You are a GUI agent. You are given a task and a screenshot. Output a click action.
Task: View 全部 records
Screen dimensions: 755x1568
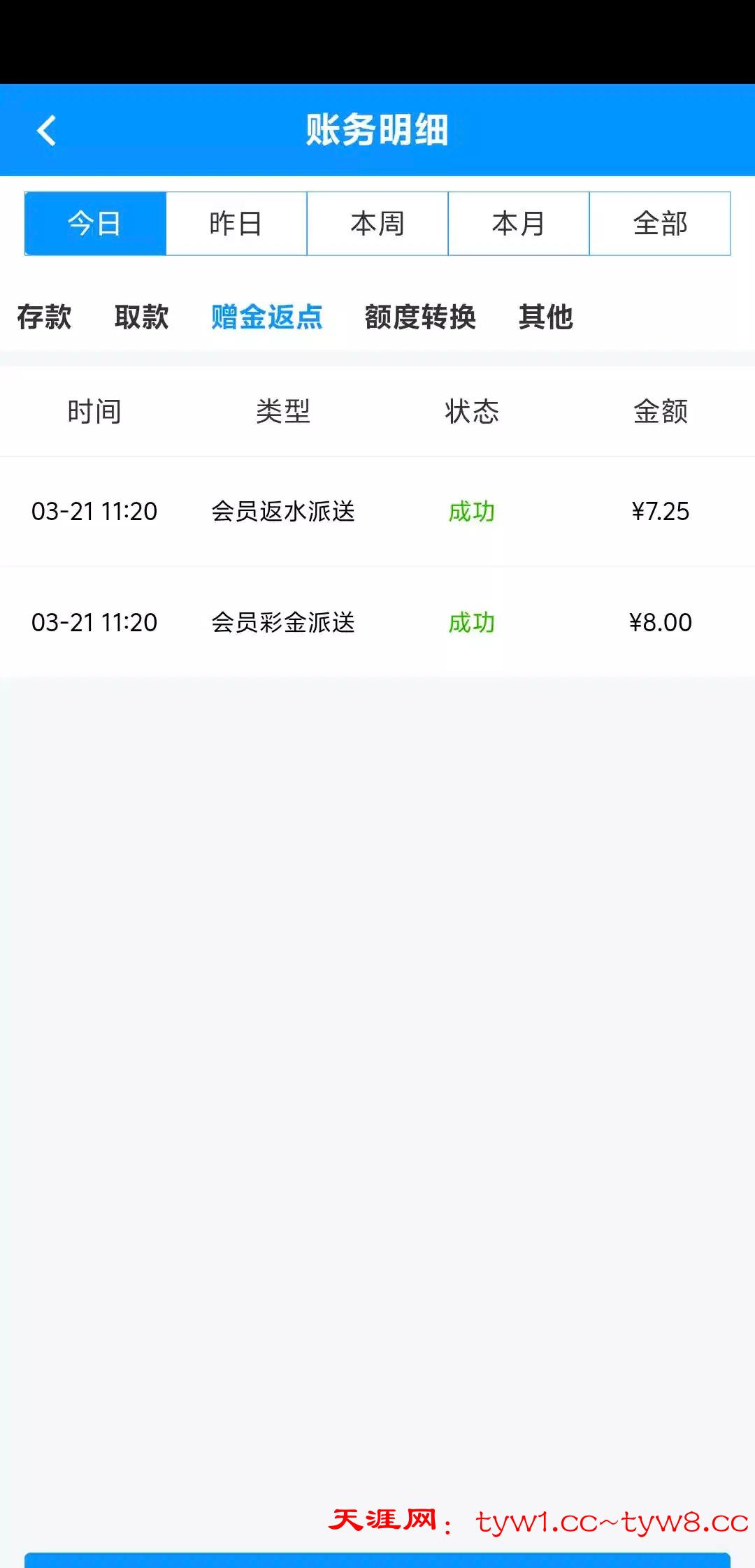(660, 224)
